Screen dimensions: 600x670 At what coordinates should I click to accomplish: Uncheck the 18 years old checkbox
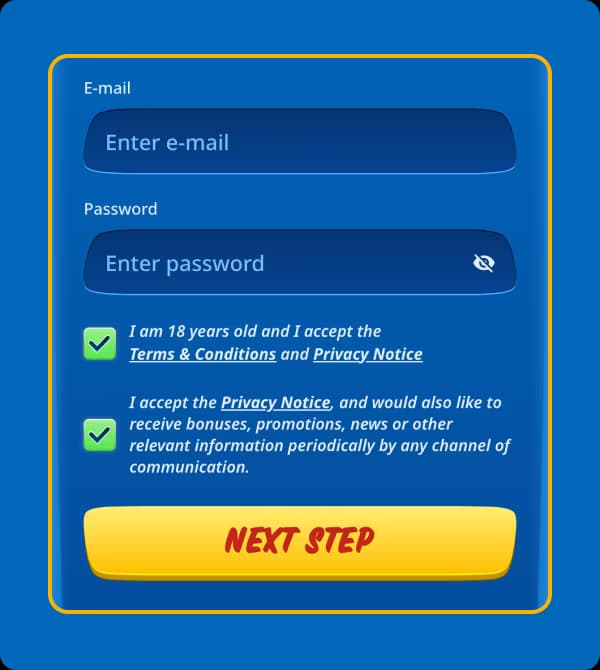99,343
